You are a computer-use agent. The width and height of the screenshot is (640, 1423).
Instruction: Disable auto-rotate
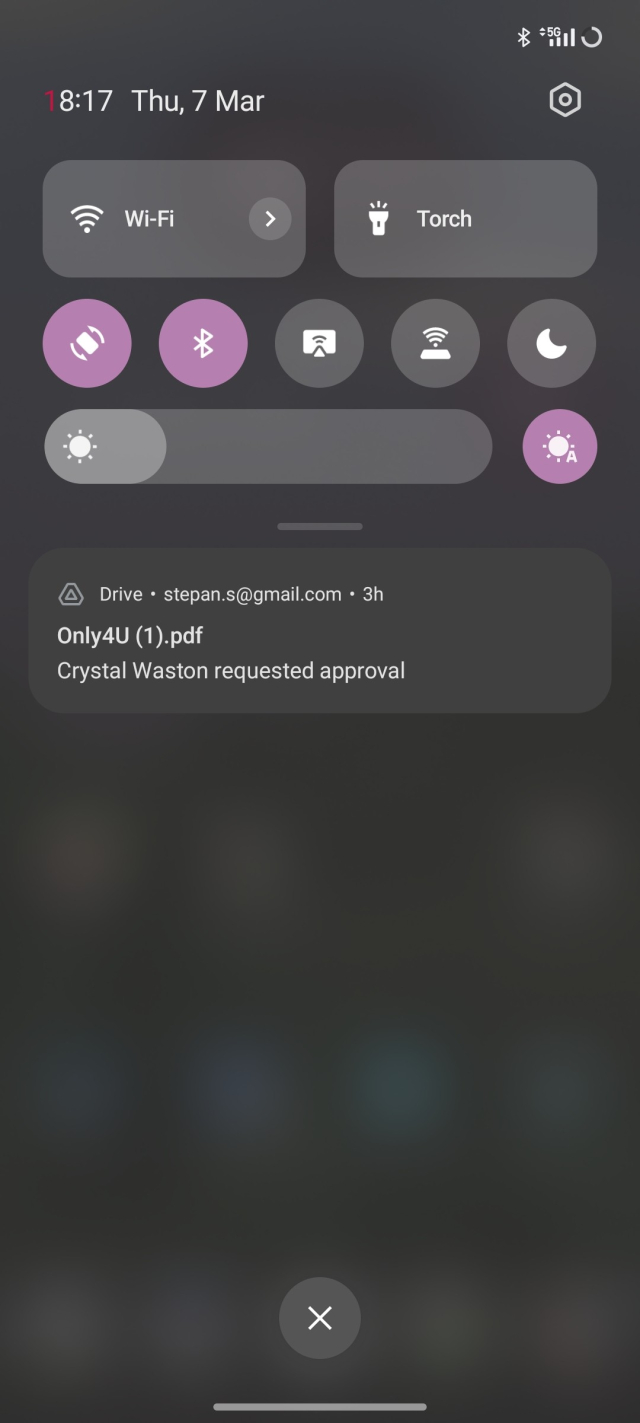[87, 343]
